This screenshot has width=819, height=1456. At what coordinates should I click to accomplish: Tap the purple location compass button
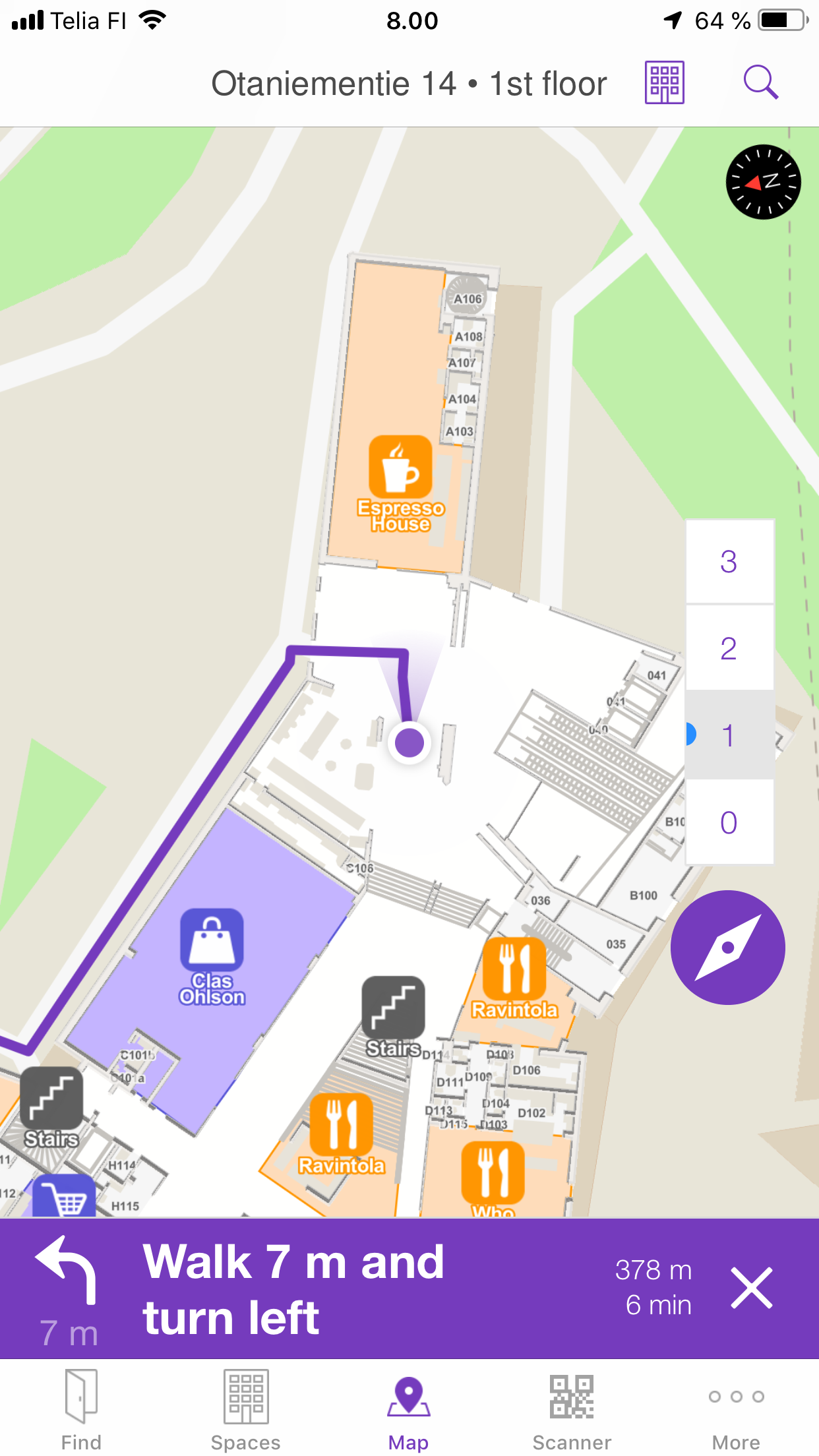727,948
